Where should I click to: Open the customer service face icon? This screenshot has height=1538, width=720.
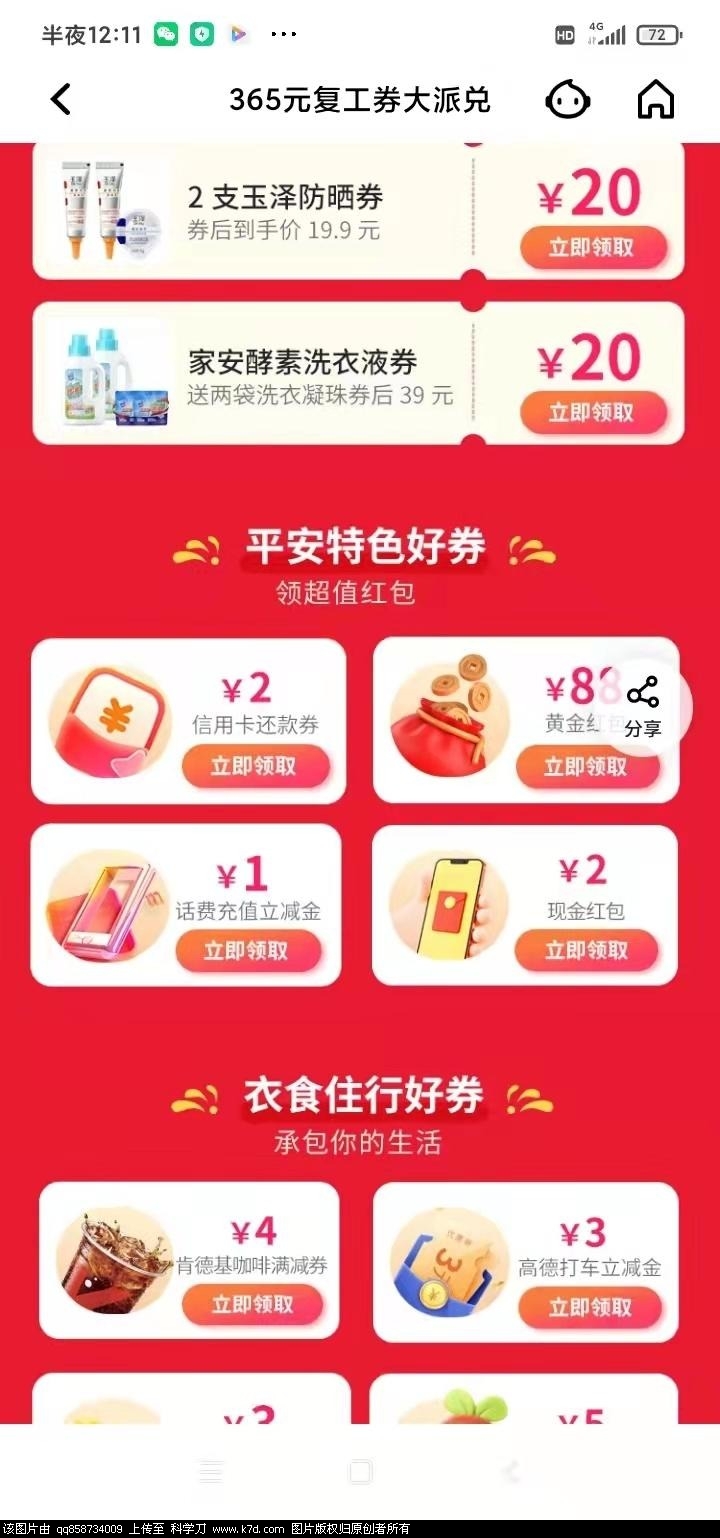click(567, 99)
